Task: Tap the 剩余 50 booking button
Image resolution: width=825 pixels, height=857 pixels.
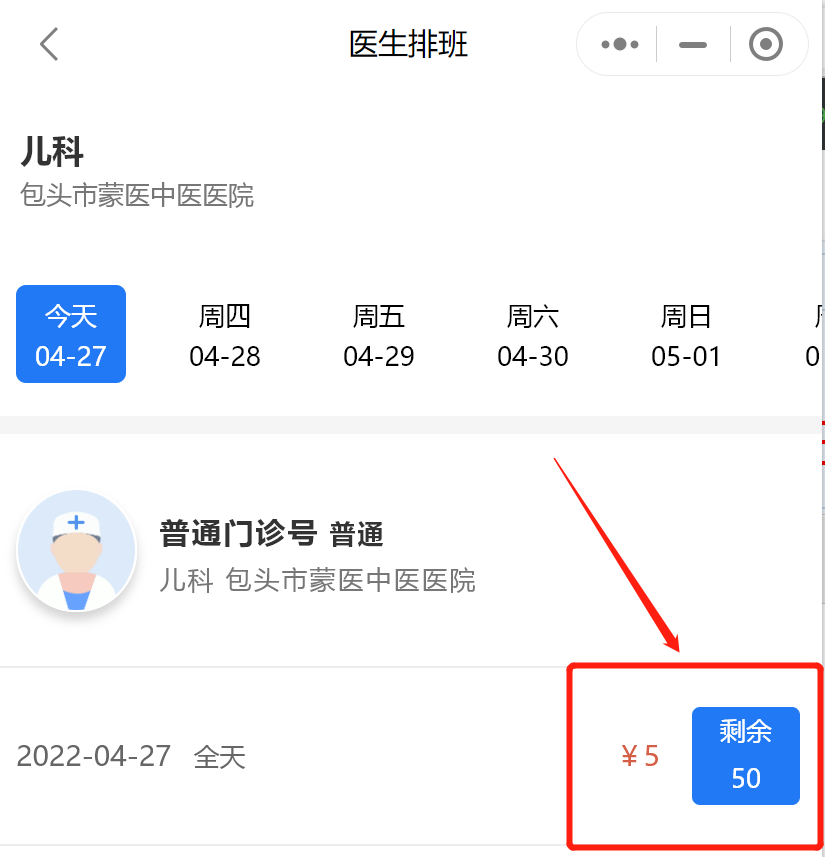Action: [x=745, y=755]
